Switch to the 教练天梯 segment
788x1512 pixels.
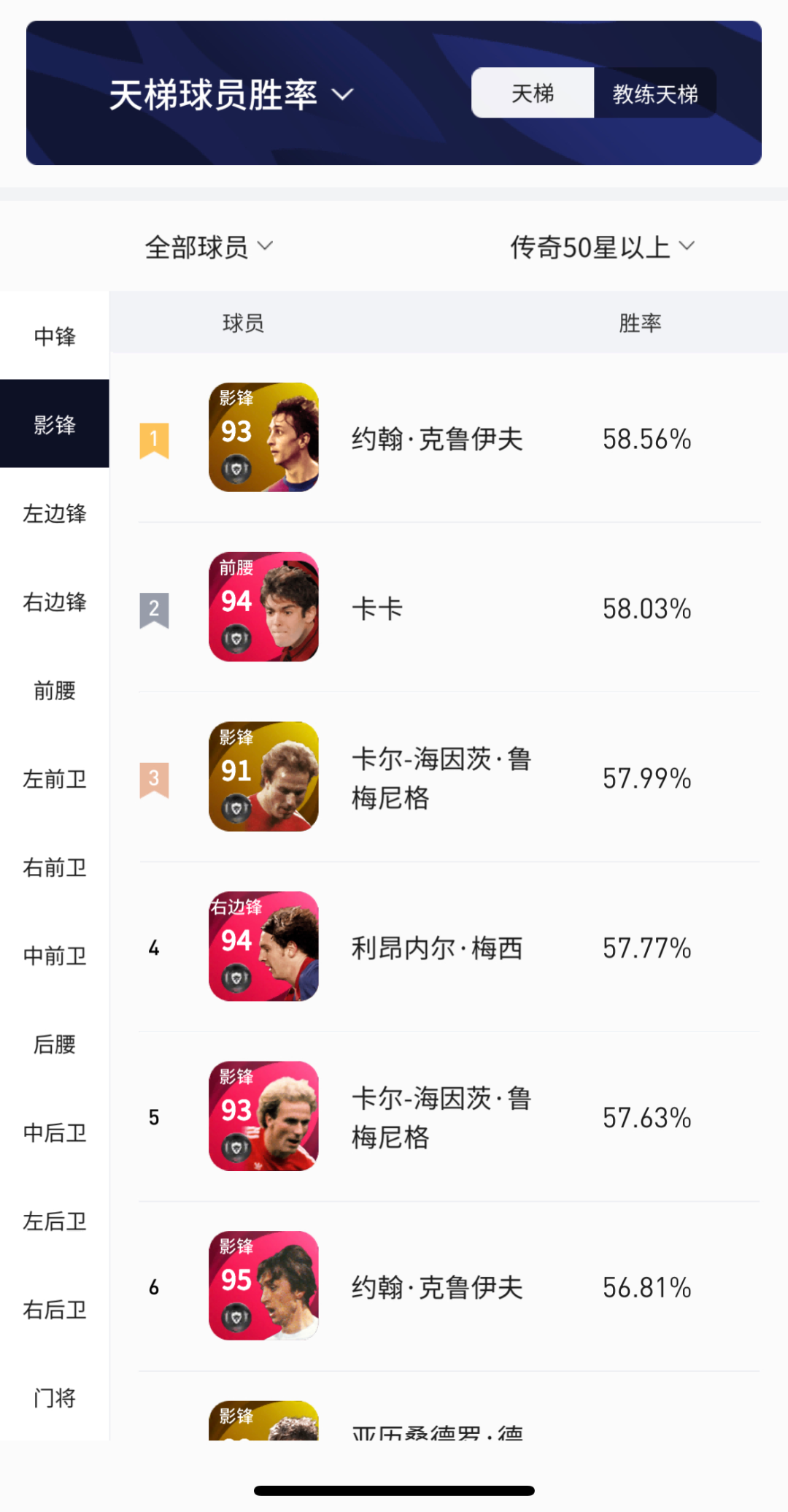654,93
